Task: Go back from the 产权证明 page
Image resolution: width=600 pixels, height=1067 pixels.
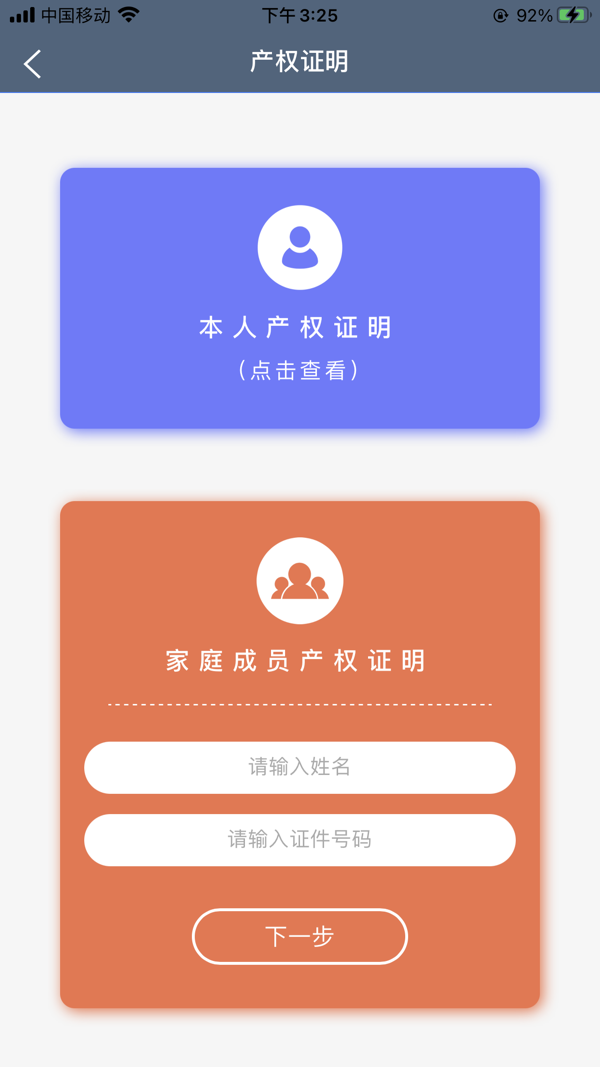Action: click(32, 64)
